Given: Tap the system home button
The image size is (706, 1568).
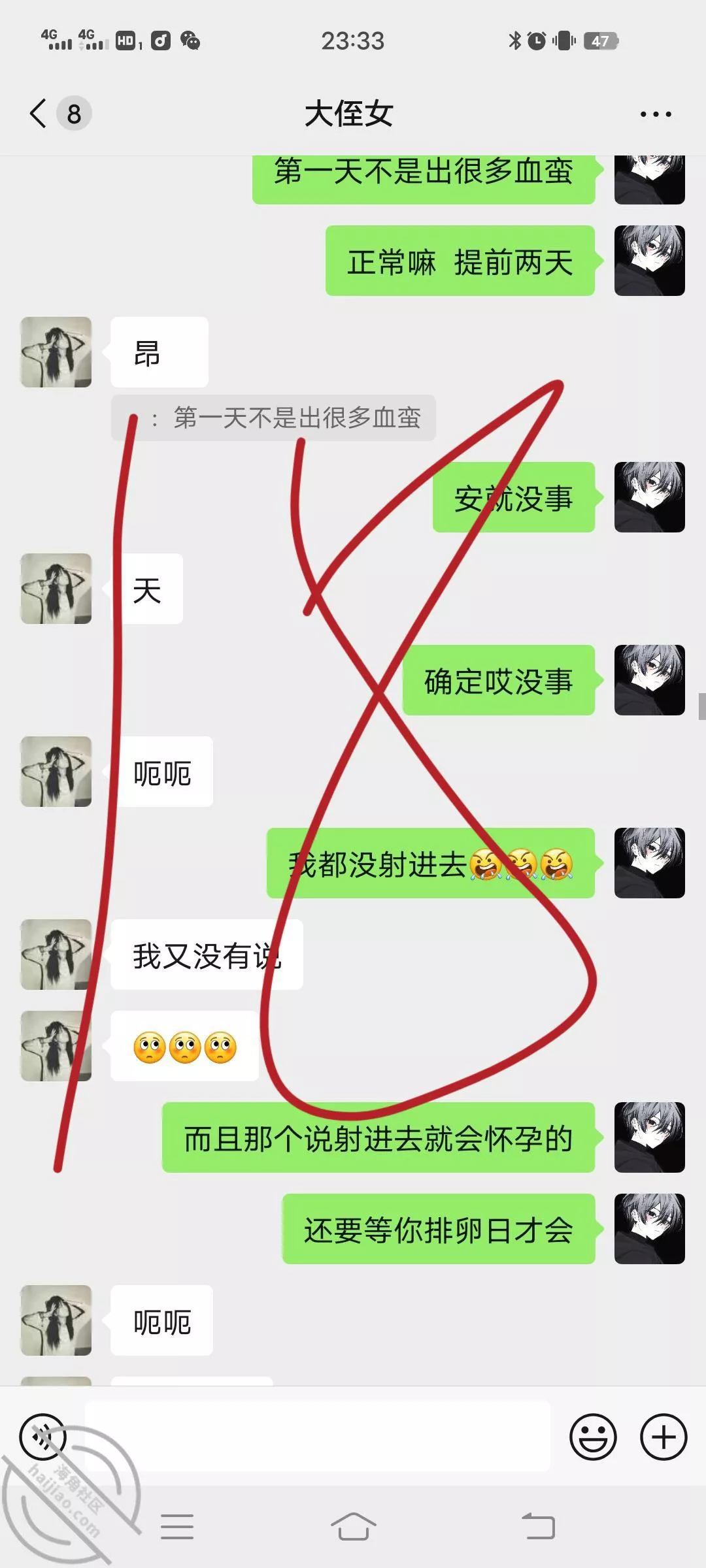Looking at the screenshot, I should (x=353, y=1527).
